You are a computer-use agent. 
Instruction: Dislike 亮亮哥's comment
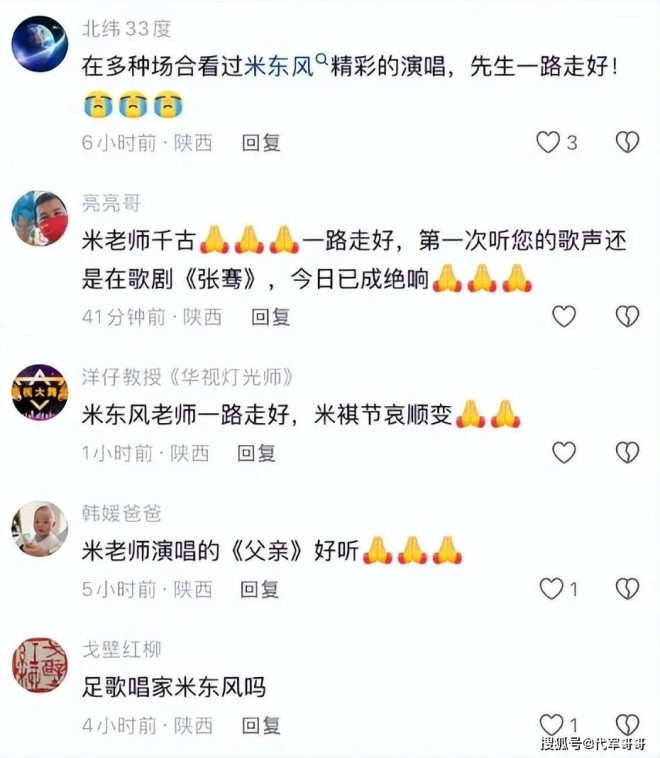coord(627,317)
